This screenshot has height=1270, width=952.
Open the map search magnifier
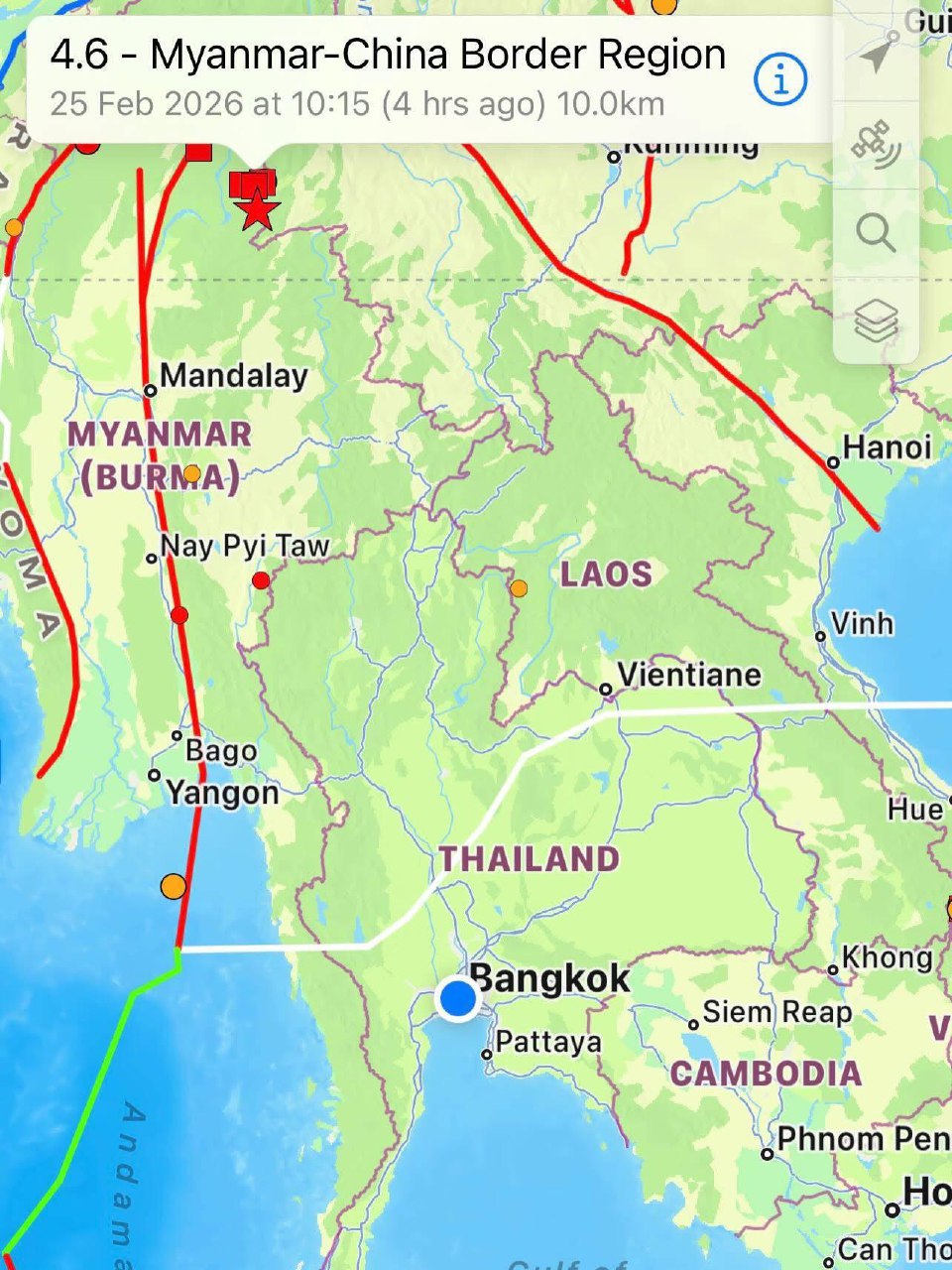pos(876,234)
